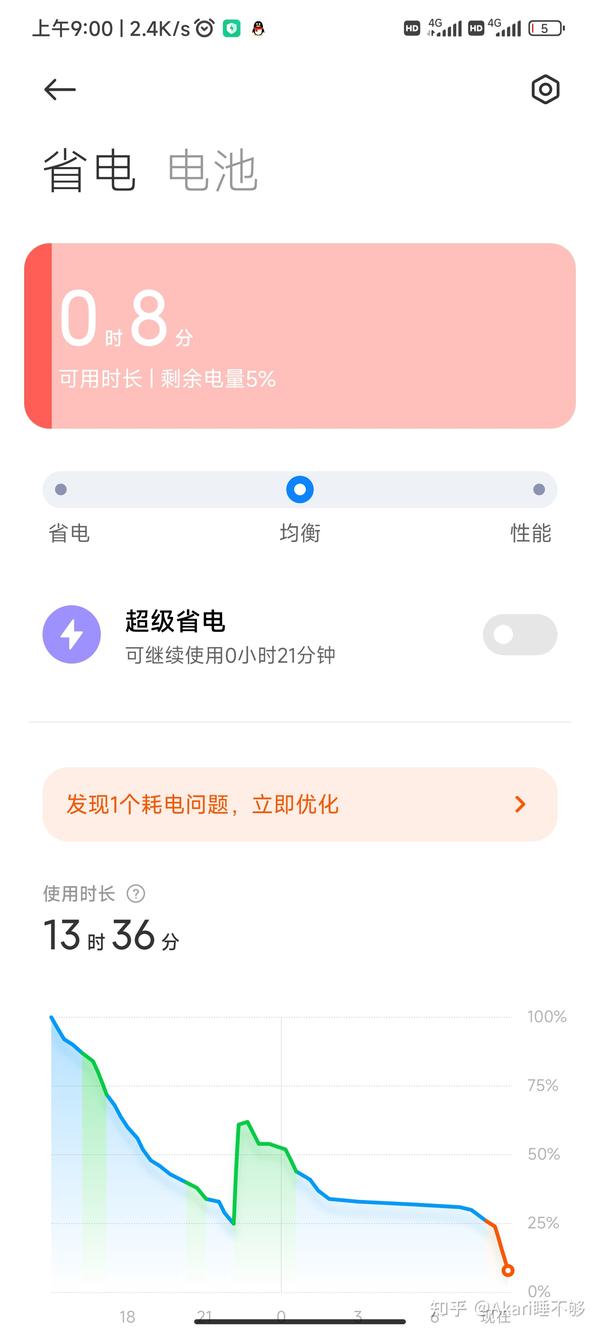Go back using the top-left arrow
The width and height of the screenshot is (600, 1333).
pos(60,90)
